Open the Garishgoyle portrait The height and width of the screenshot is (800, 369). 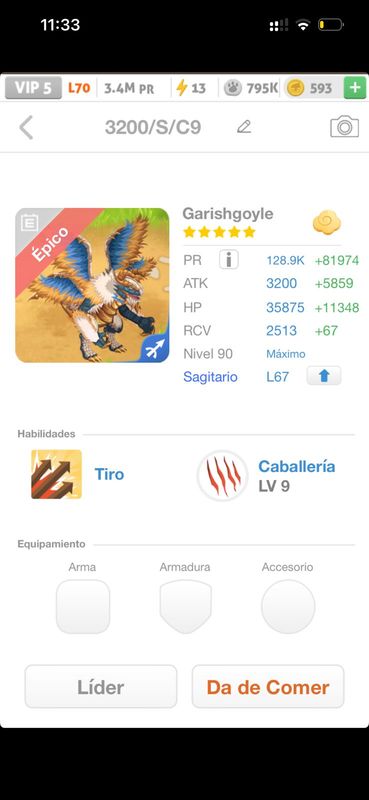(x=92, y=285)
